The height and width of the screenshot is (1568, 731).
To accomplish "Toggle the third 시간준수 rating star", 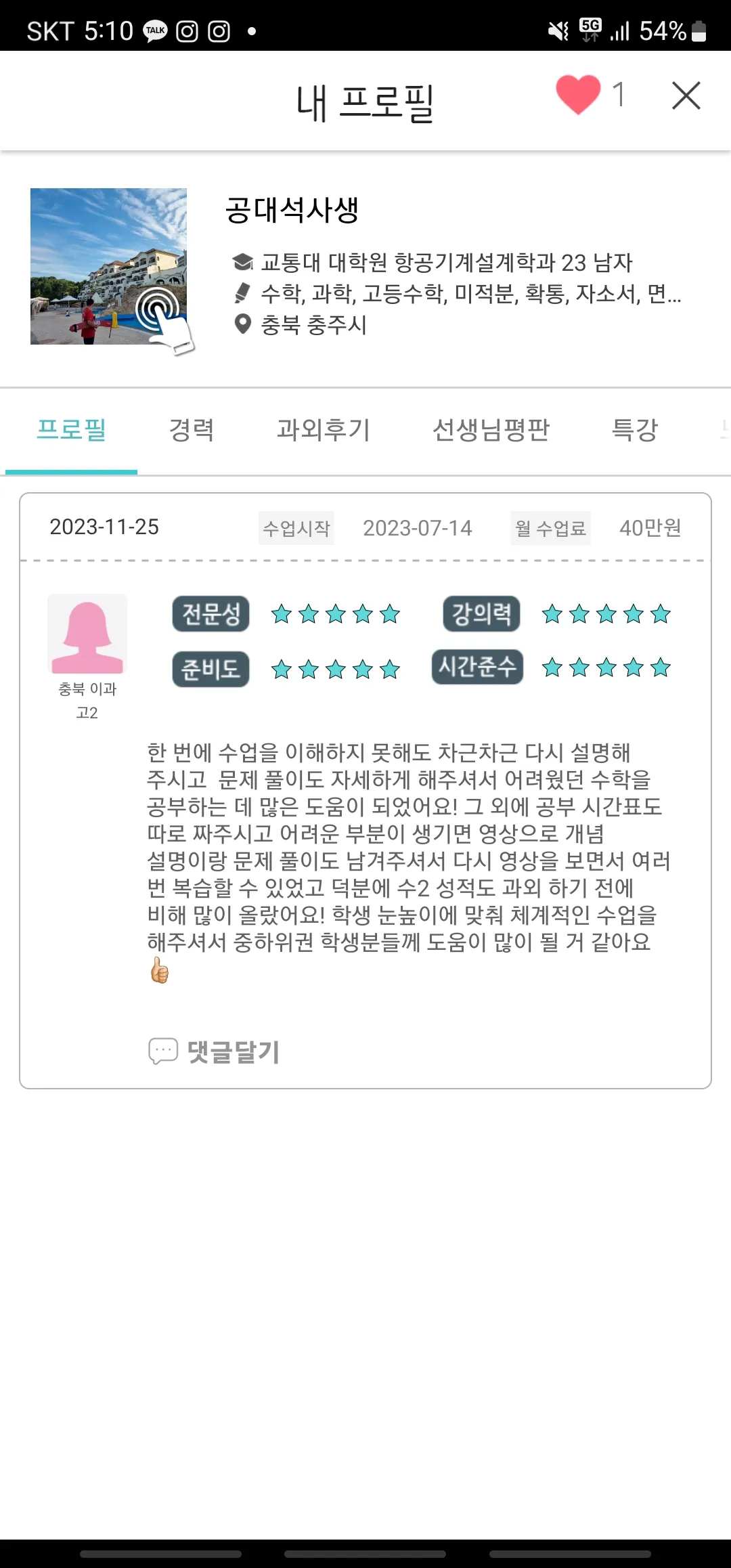I will [x=605, y=669].
